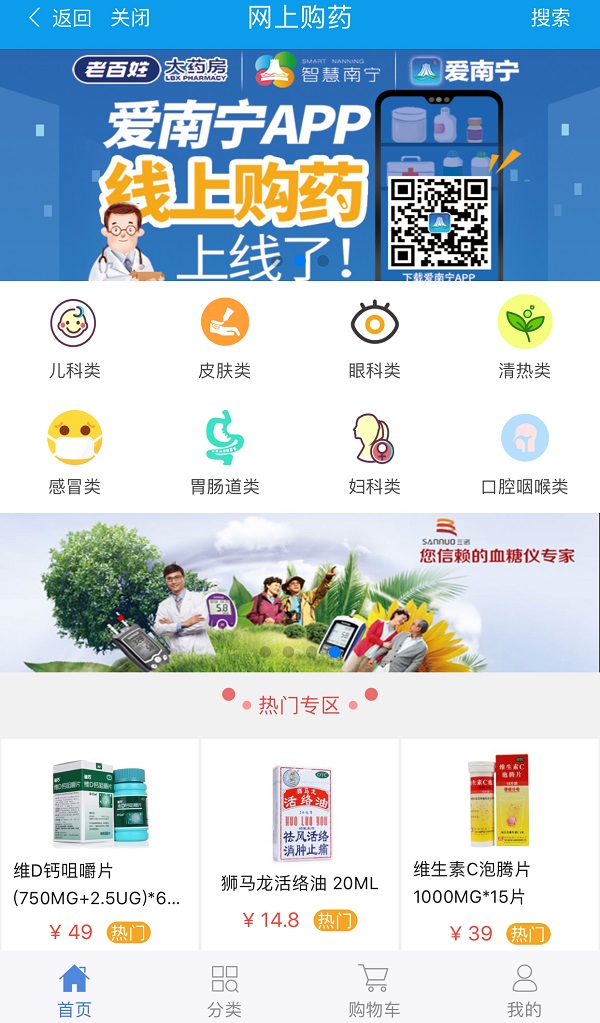This screenshot has height=1023, width=600.
Task: Select the 眼科类 category
Action: [375, 338]
